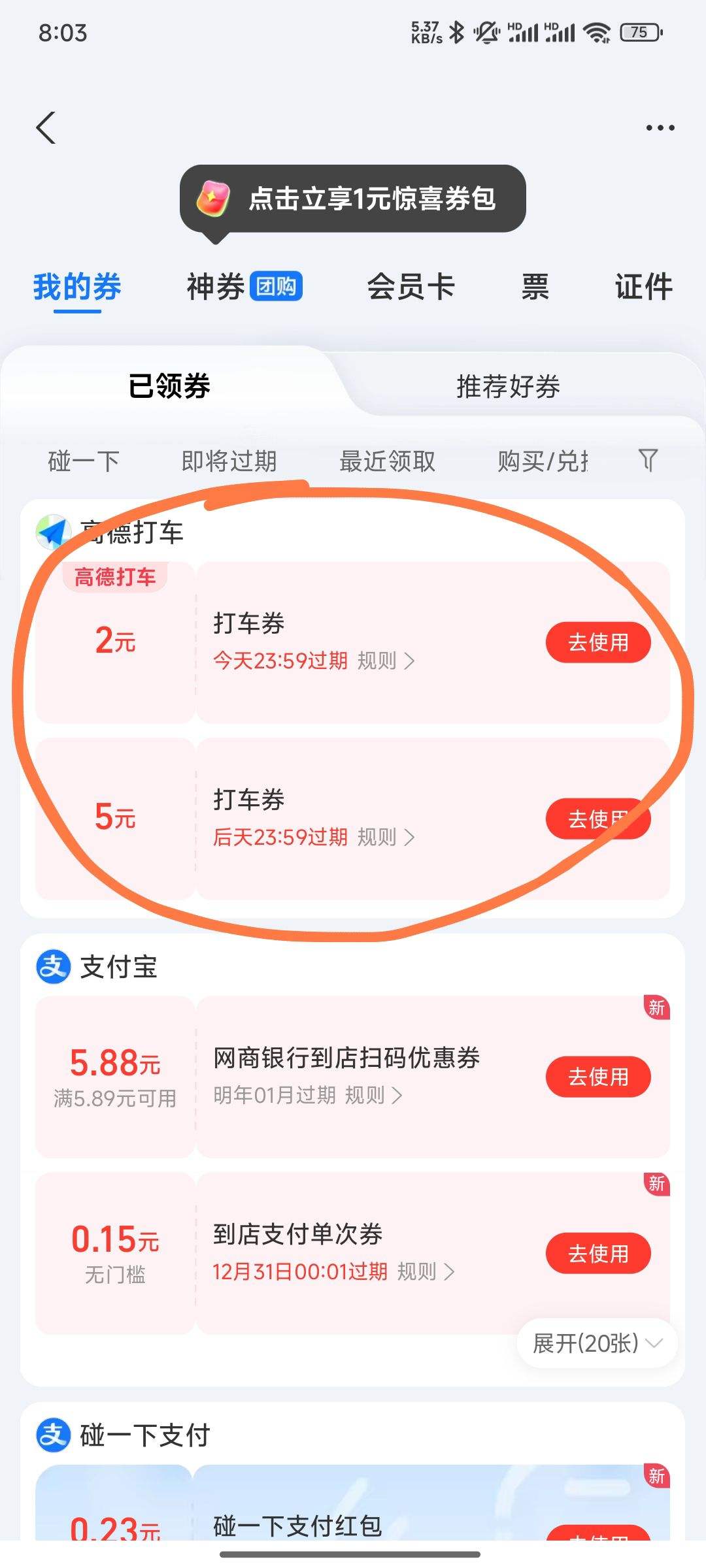Tap the back arrow at top left

(x=46, y=127)
